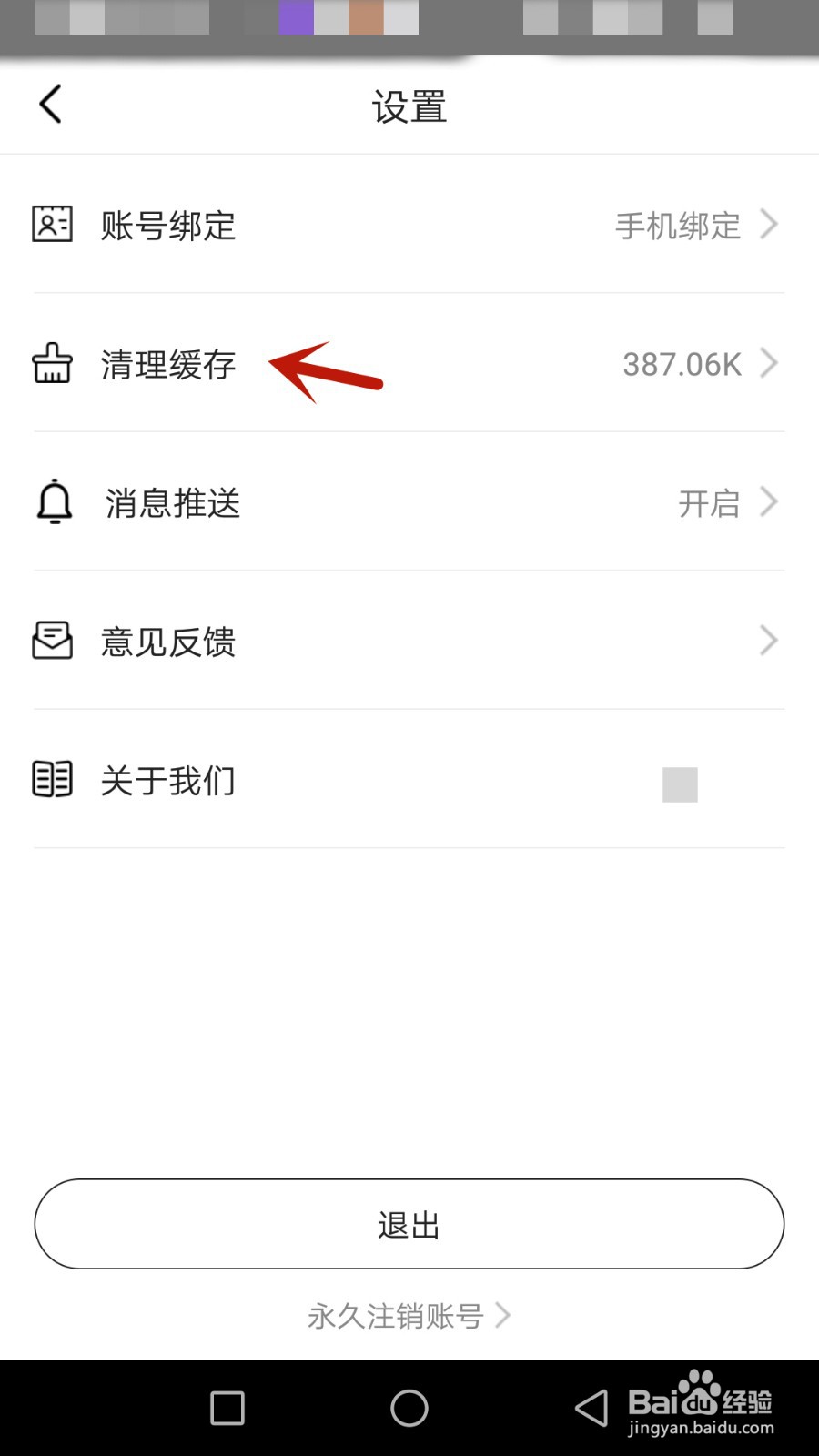Screen dimensions: 819x1456
Task: Select the 清理缓存 settings entry
Action: [169, 364]
